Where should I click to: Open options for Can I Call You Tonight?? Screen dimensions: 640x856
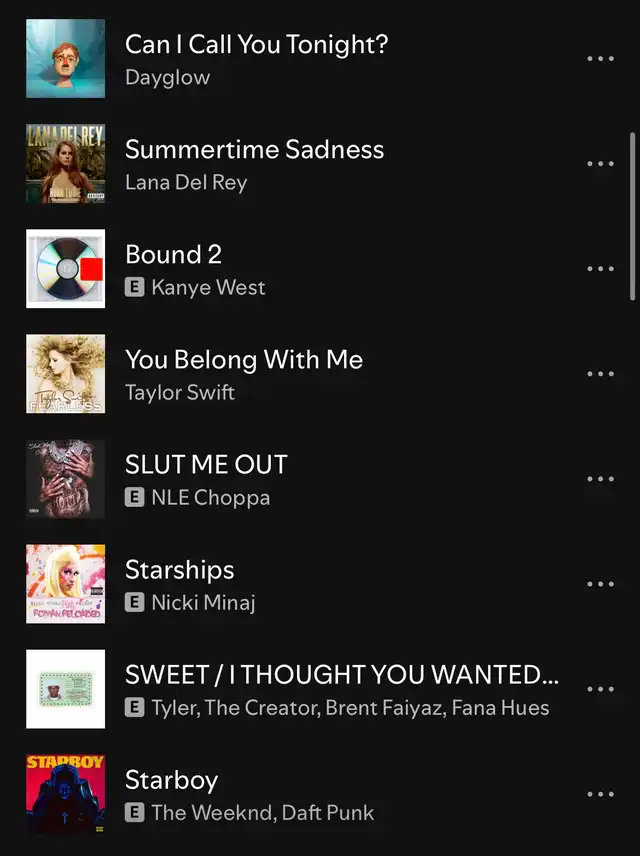click(600, 59)
